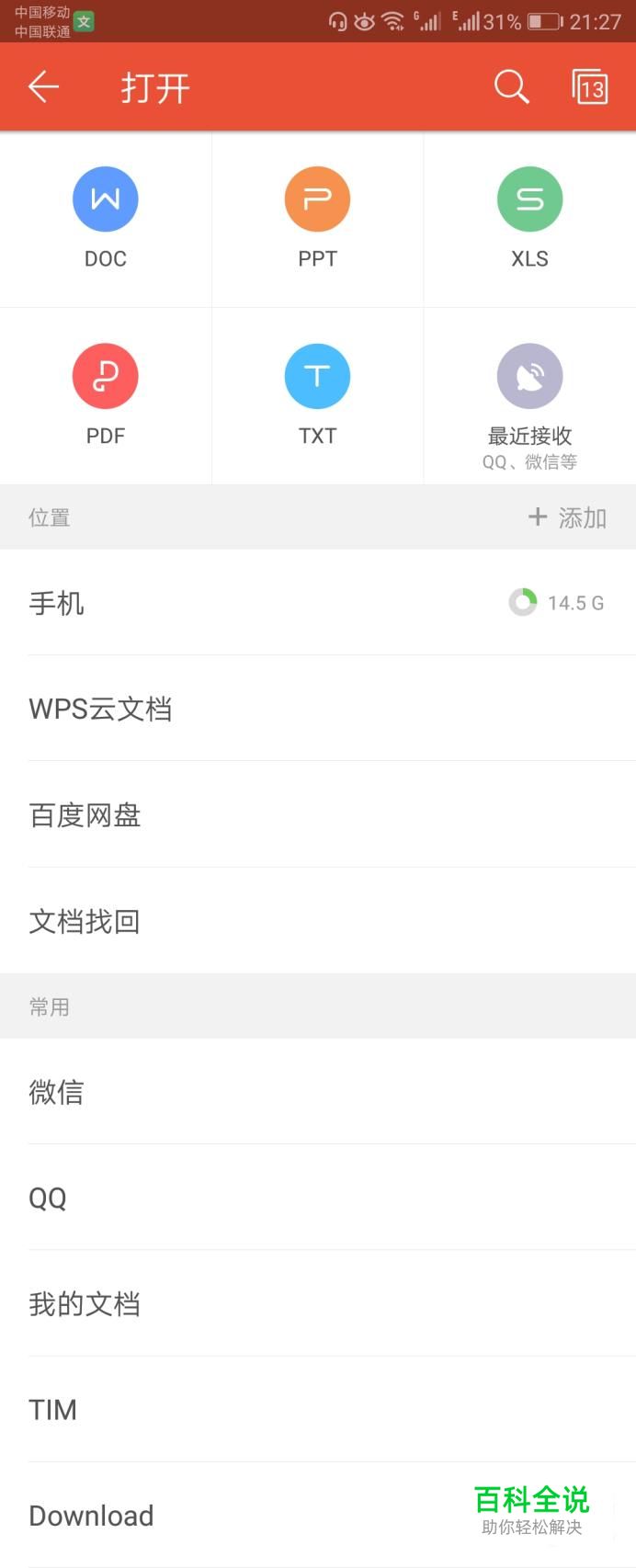Open the TIM folder

click(x=317, y=1409)
